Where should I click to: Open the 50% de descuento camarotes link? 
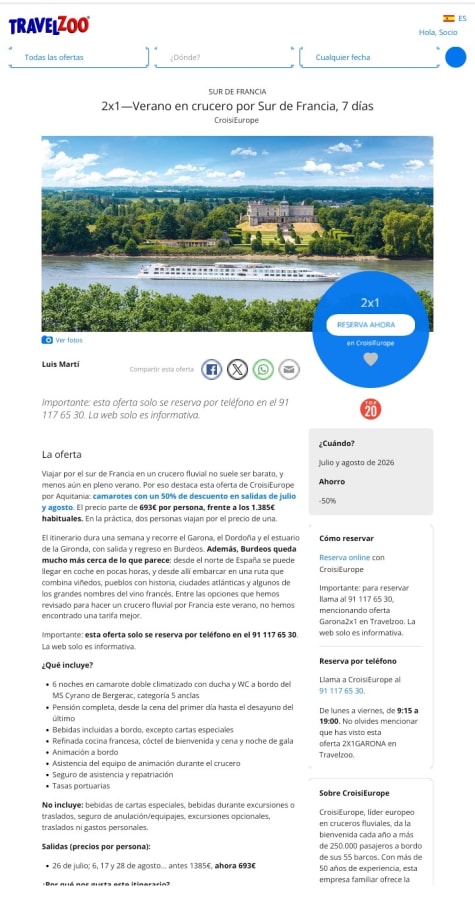pyautogui.click(x=169, y=502)
